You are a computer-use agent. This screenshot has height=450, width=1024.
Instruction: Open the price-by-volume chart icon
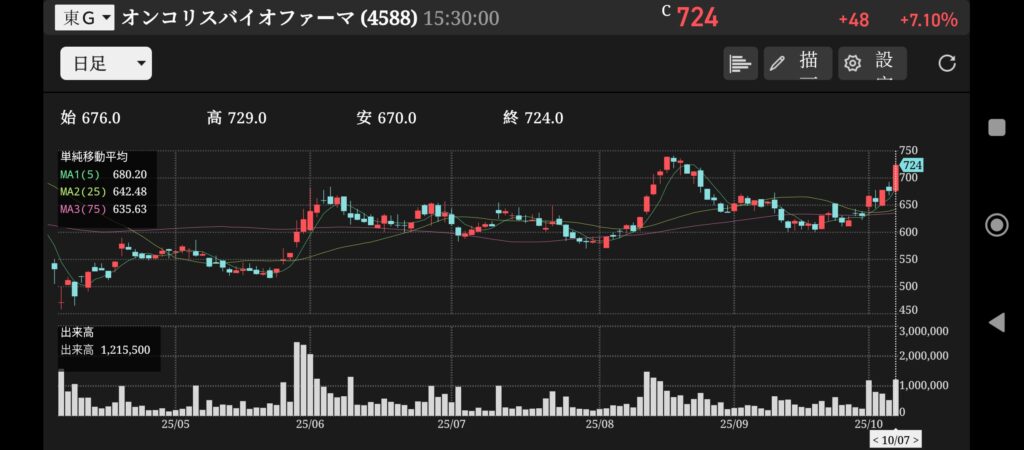740,64
